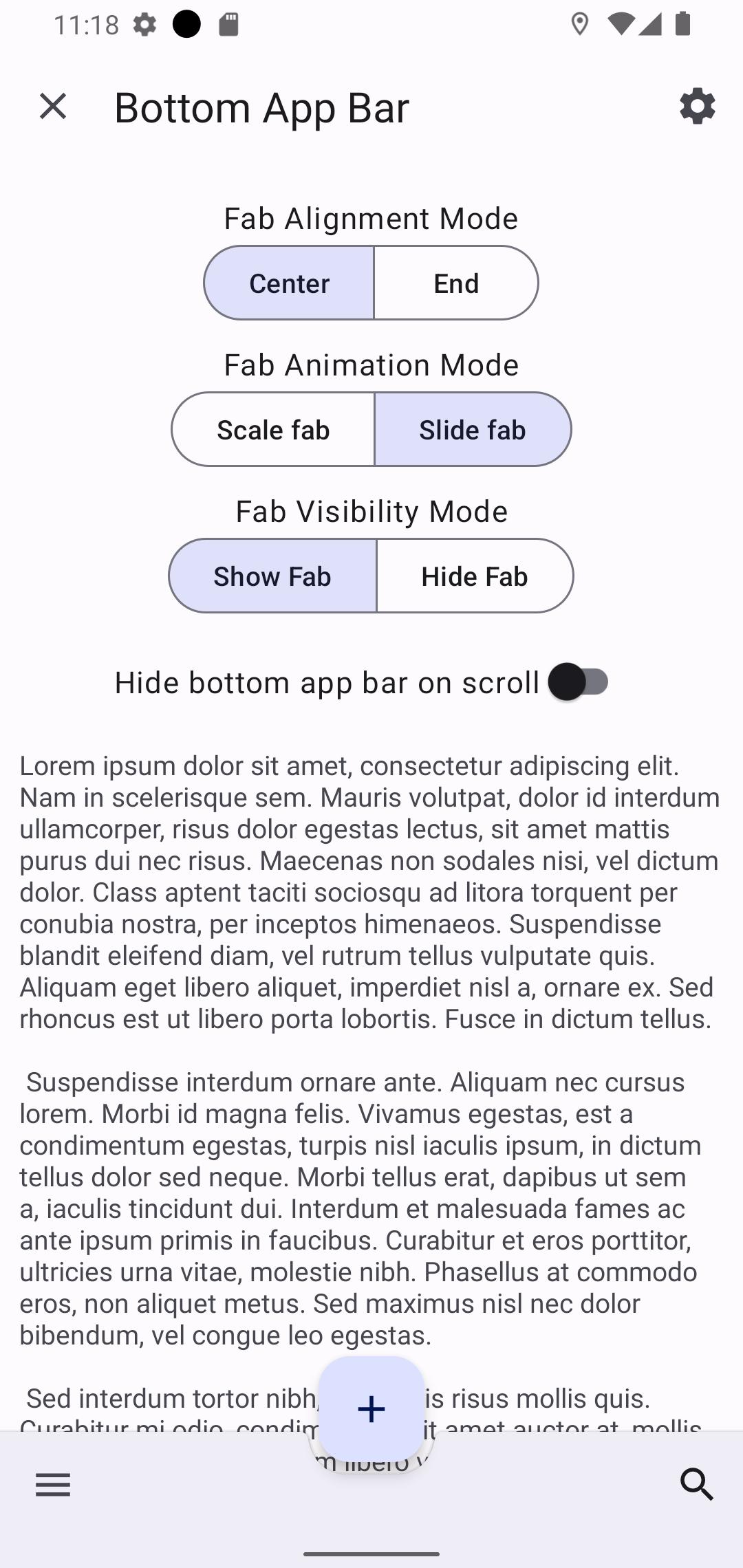Select Slide fab animation mode
Screen dimensions: 743x1568
click(473, 429)
